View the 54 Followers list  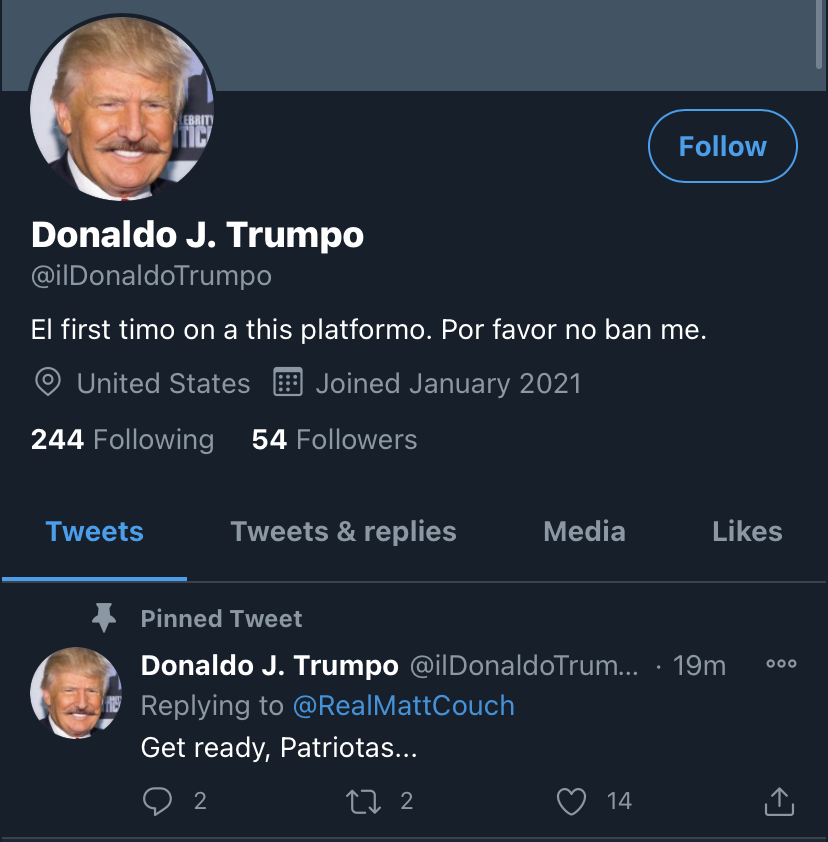tap(334, 440)
